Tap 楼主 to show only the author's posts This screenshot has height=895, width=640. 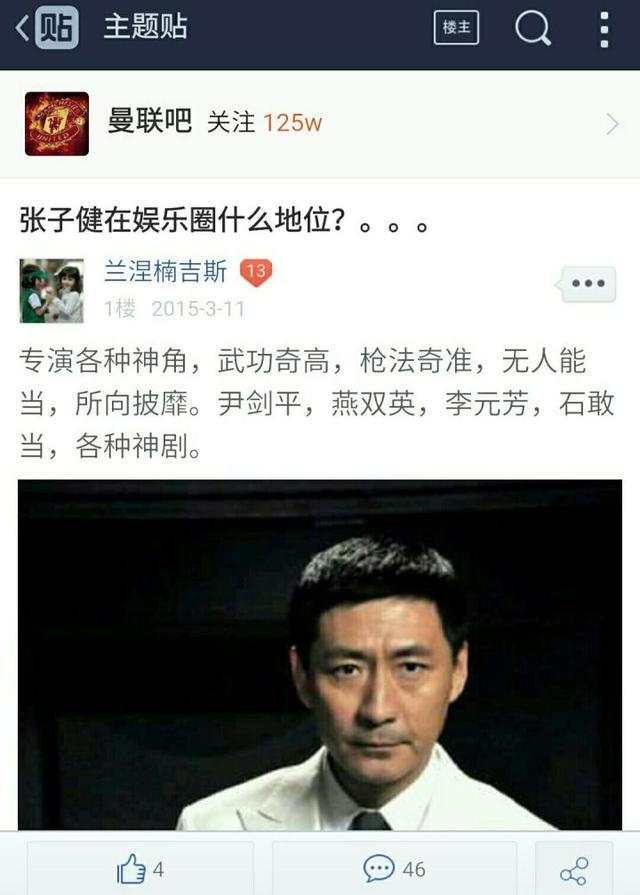pos(456,28)
